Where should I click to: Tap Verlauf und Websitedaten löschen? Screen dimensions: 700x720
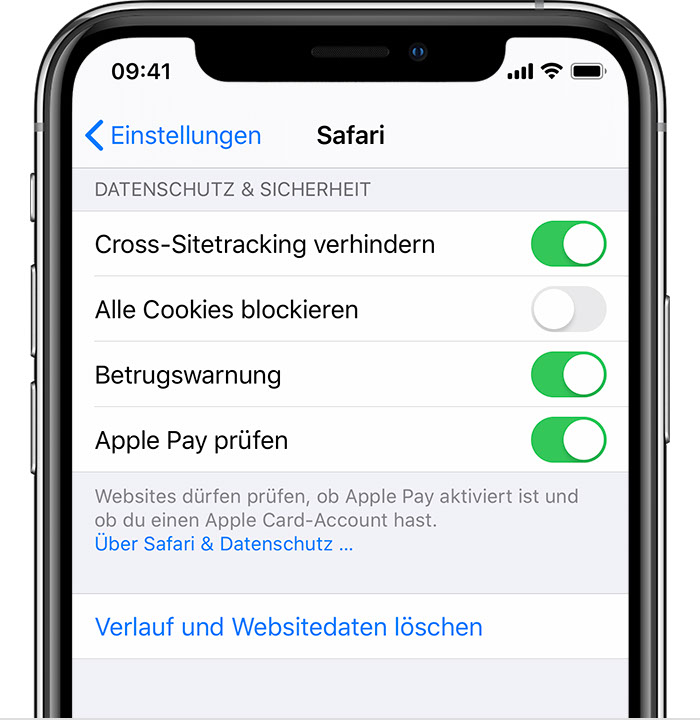click(288, 627)
